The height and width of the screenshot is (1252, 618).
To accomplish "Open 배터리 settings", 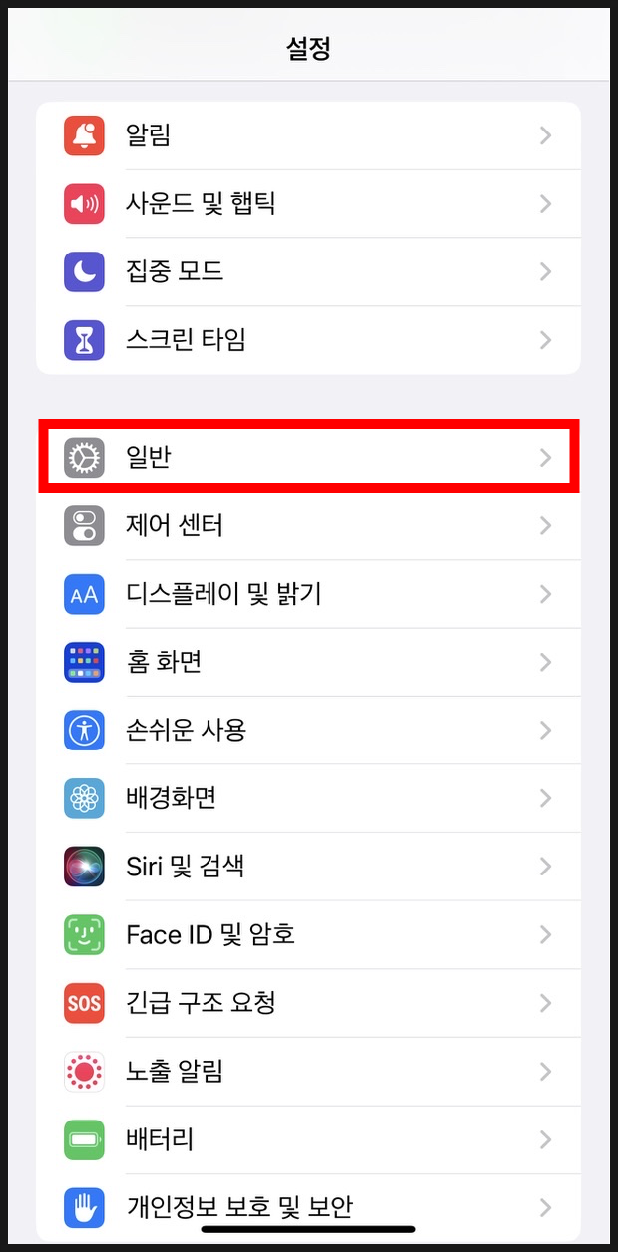I will [x=308, y=1139].
